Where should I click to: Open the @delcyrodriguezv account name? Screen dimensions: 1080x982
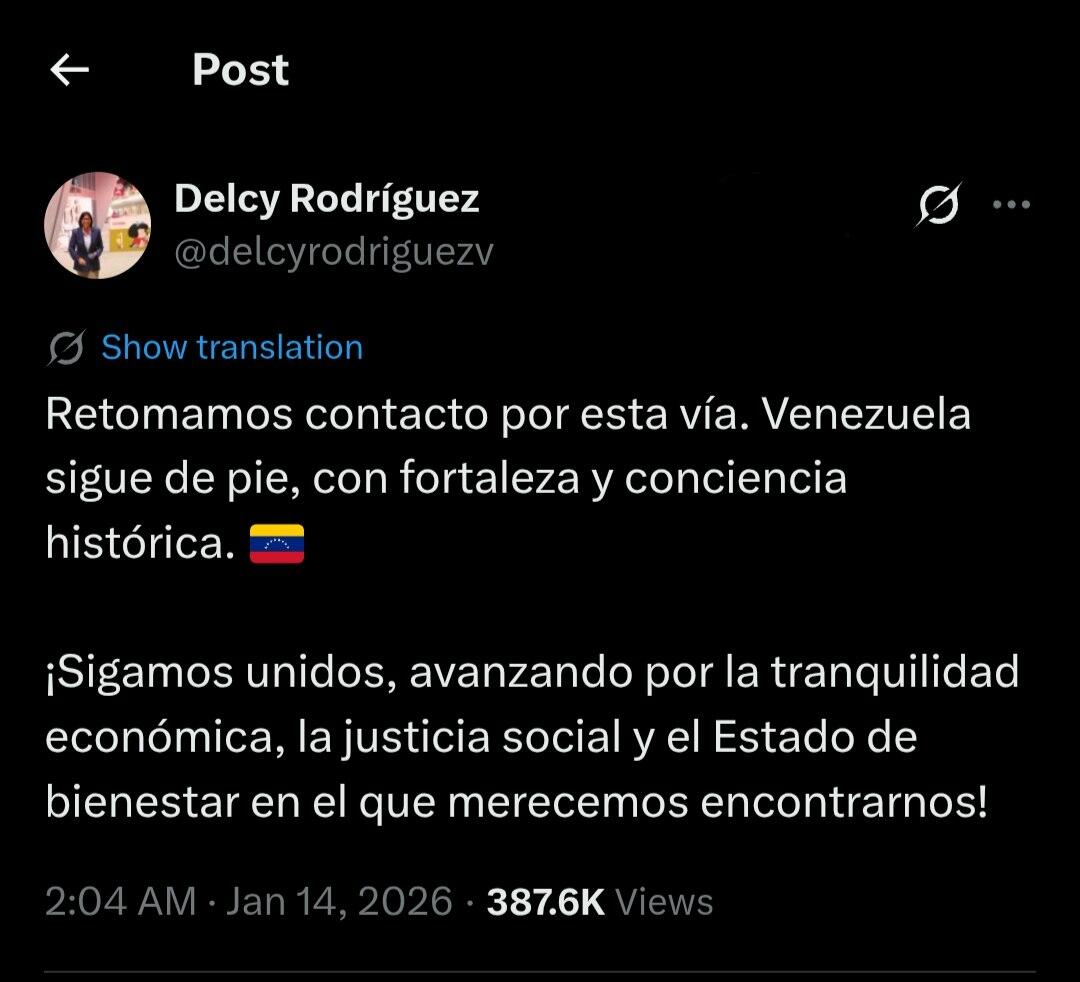tap(333, 253)
